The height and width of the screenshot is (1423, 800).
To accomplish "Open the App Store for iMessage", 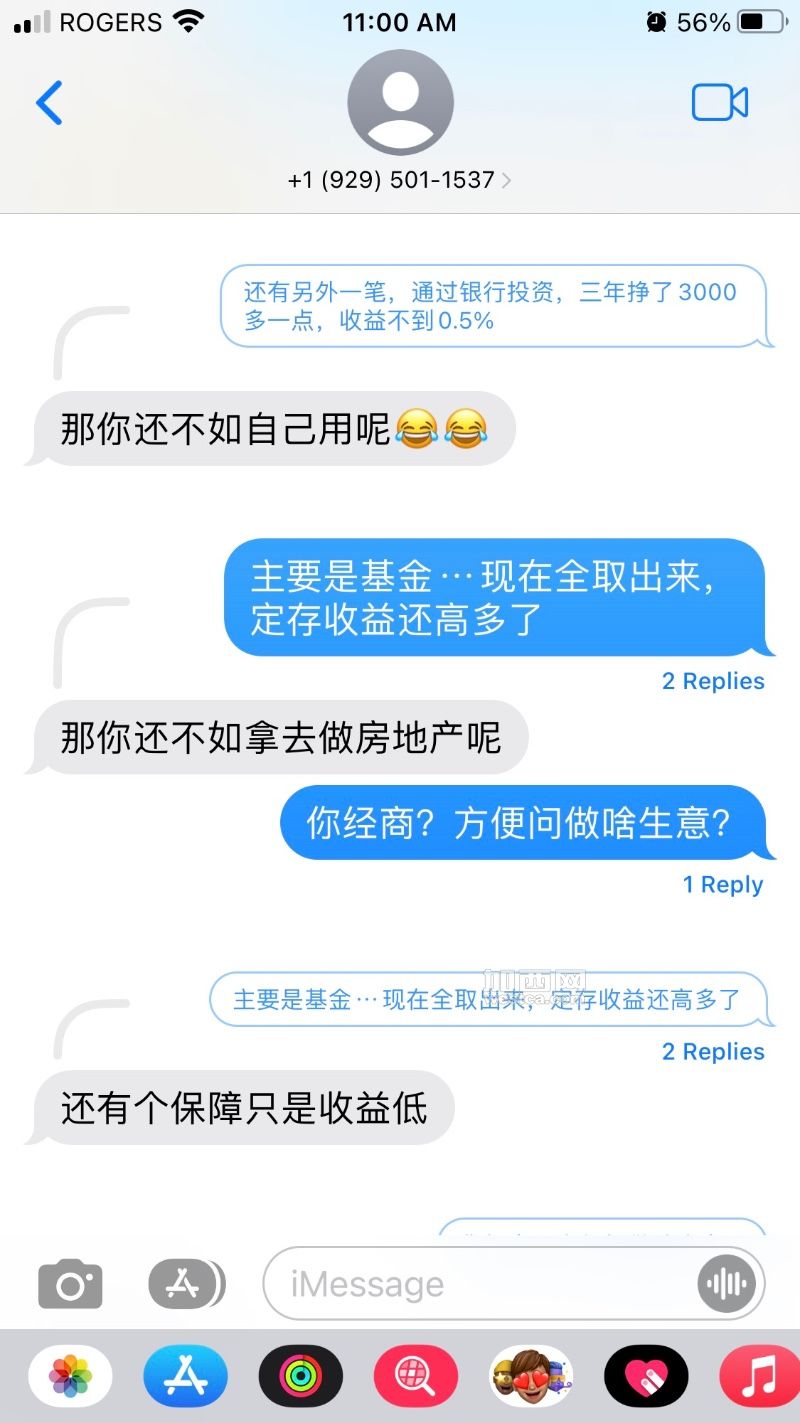I will (x=185, y=1376).
